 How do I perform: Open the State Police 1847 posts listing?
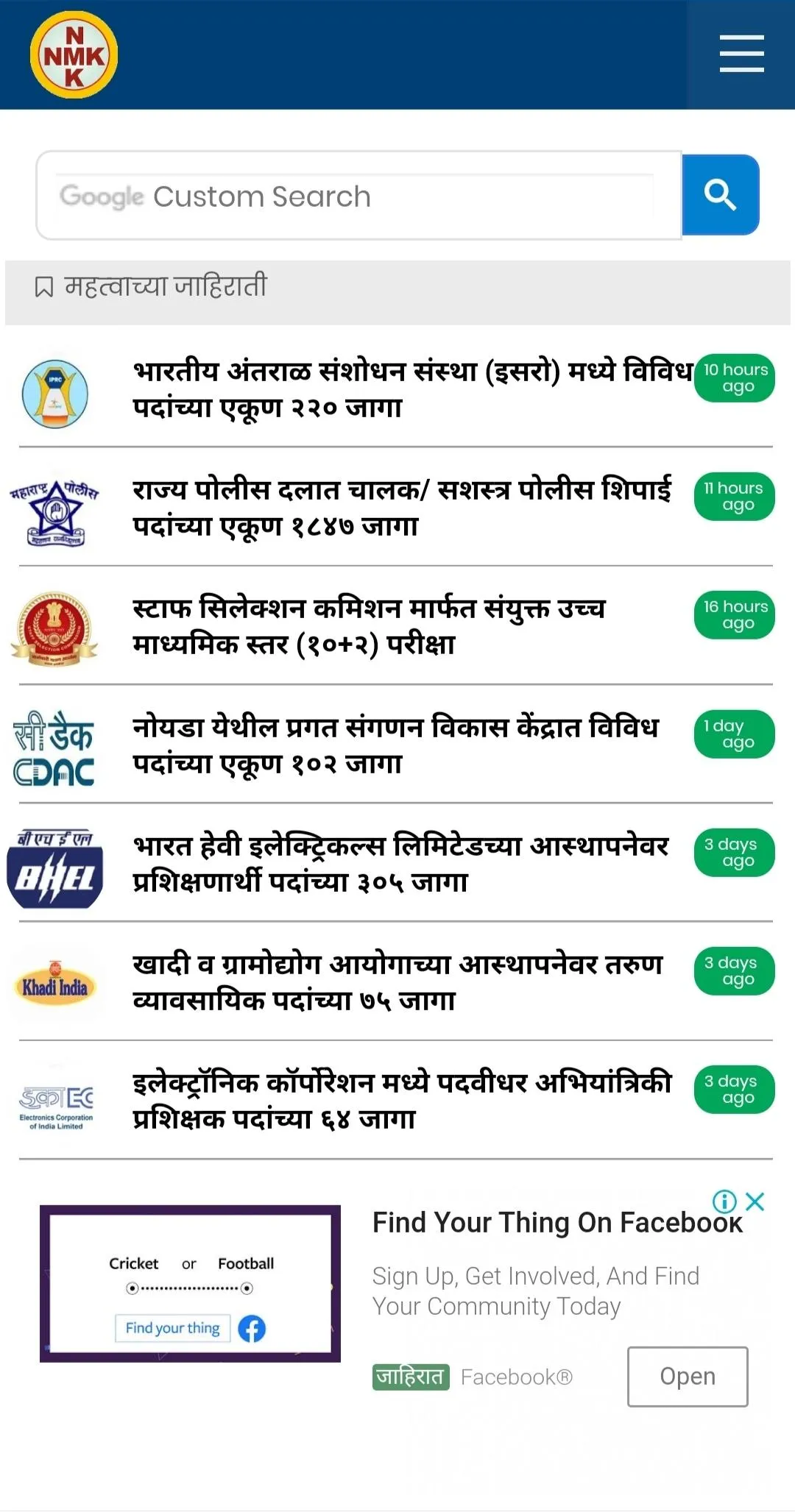tap(396, 507)
